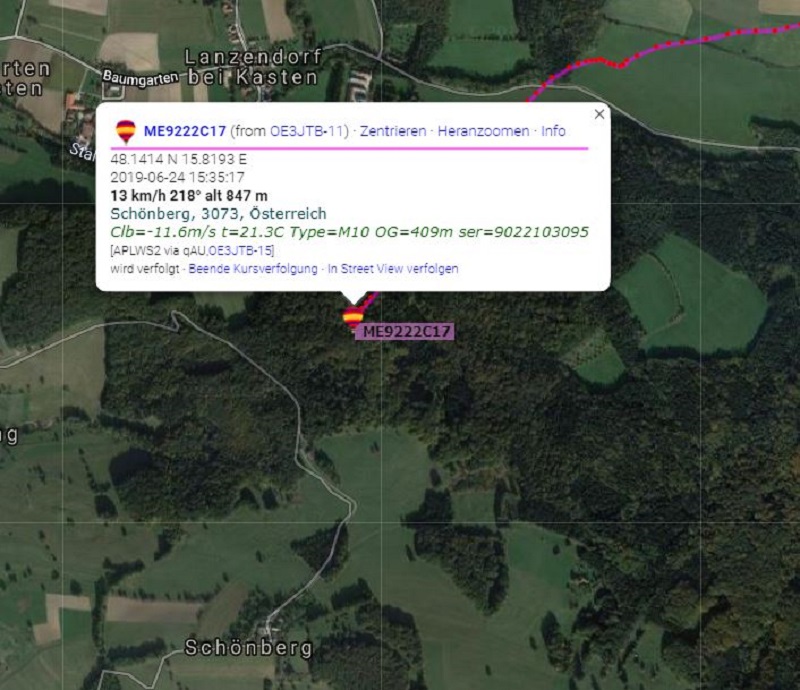Screen dimensions: 800x690
Task: Close the ME9222C17 info popup
Action: click(599, 114)
